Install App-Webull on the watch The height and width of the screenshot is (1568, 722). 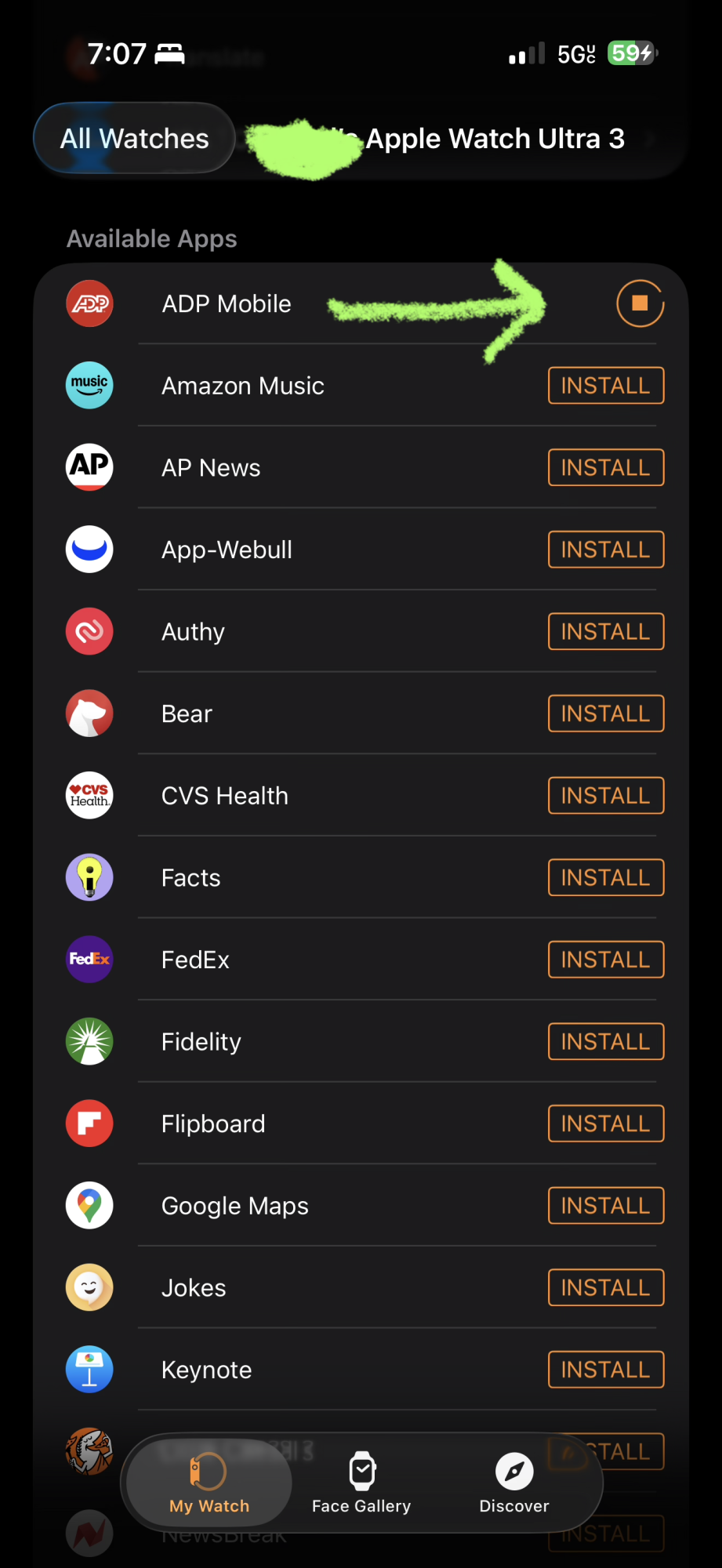pos(605,550)
